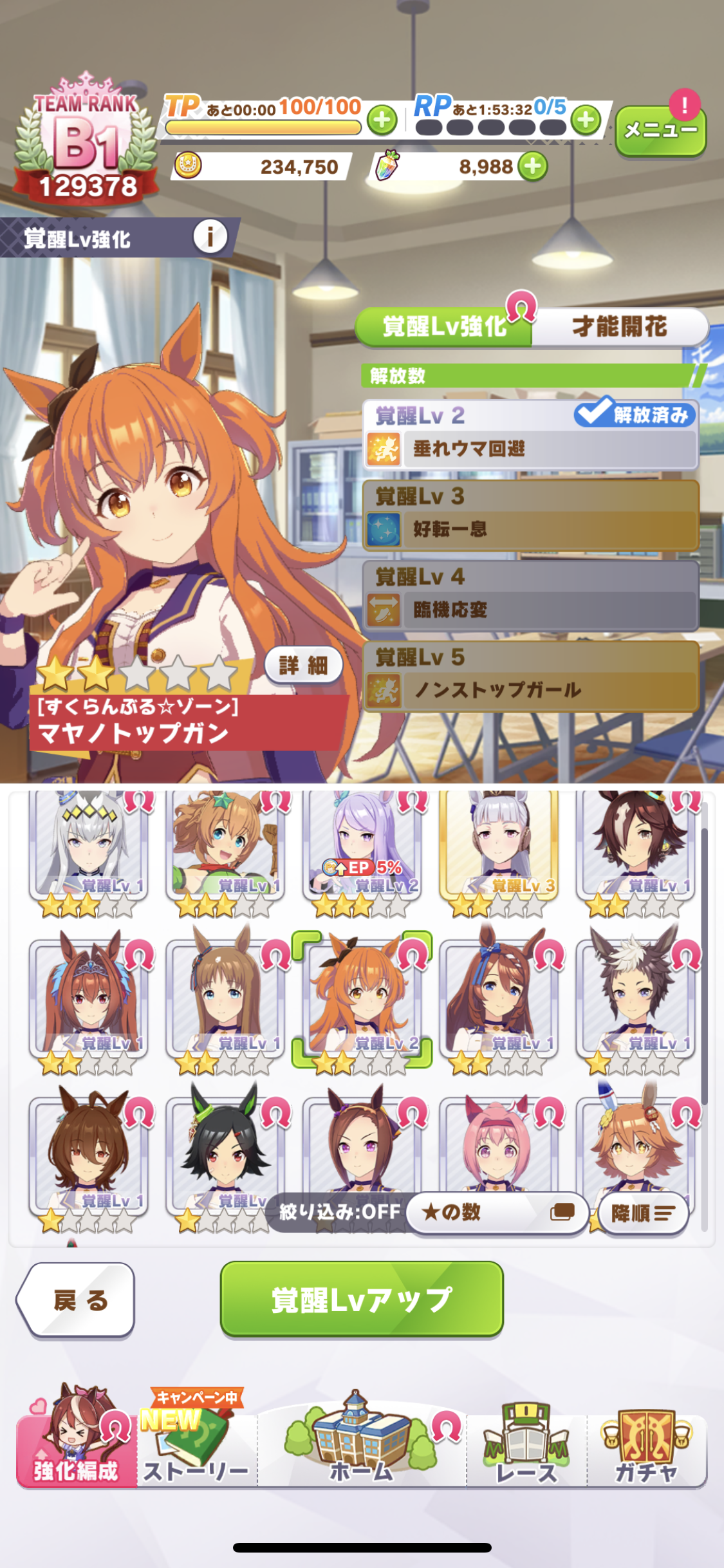Add RP with the plus icon
The image size is (724, 1568).
[x=586, y=120]
